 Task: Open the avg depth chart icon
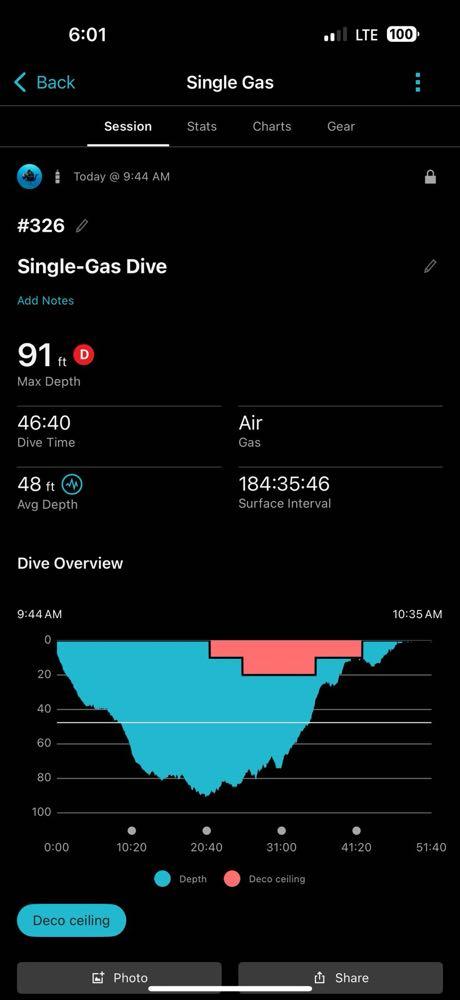72,485
